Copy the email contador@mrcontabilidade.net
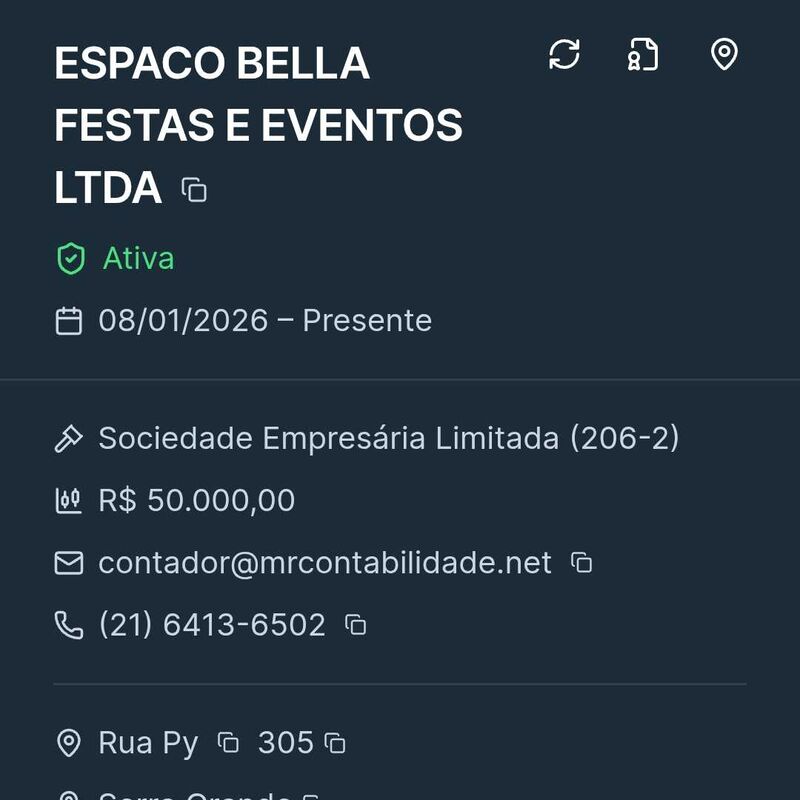This screenshot has height=800, width=800. [x=581, y=563]
